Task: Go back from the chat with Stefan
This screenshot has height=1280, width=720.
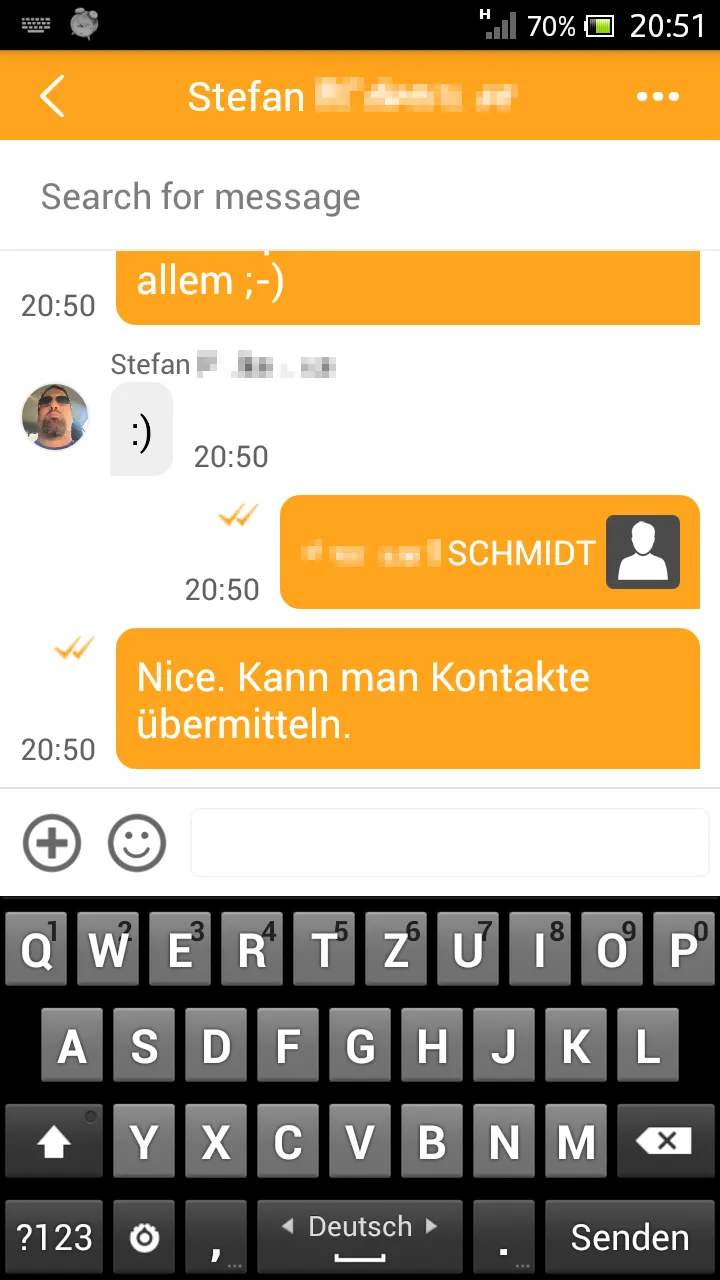Action: click(x=52, y=97)
